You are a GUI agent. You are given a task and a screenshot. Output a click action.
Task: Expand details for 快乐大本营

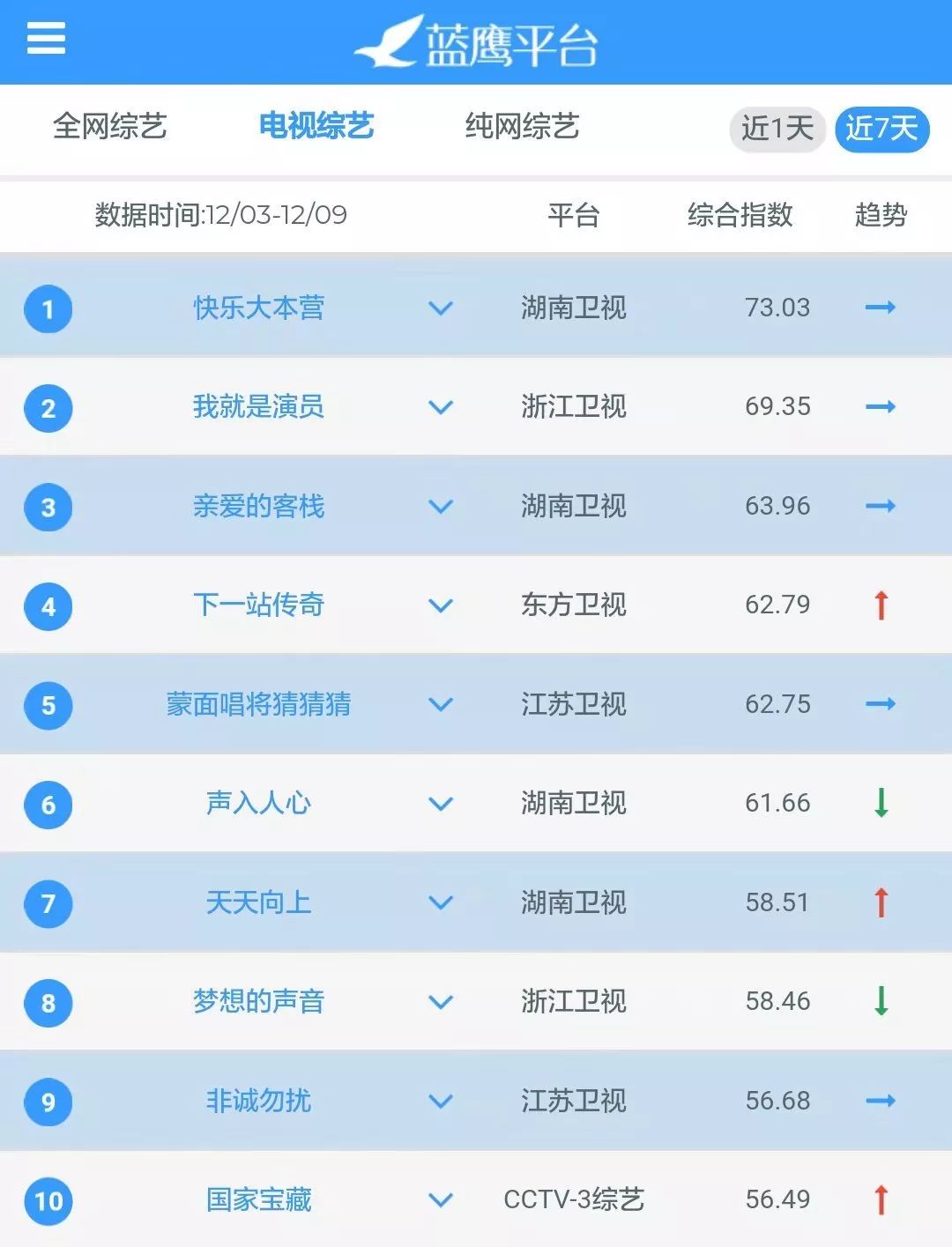440,308
